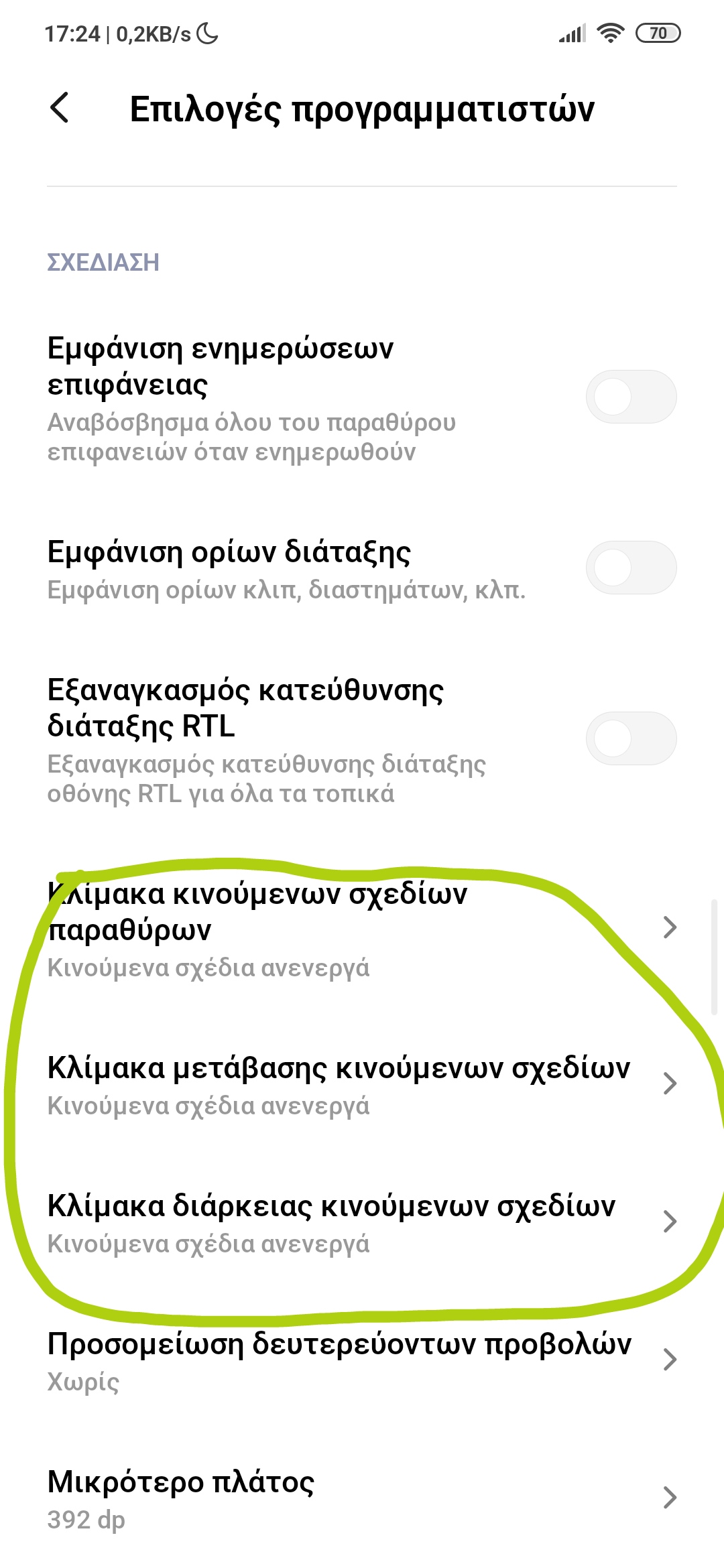The width and height of the screenshot is (724, 1568).
Task: Enable Εμφάνιση ορίων διάταξης
Action: (630, 568)
